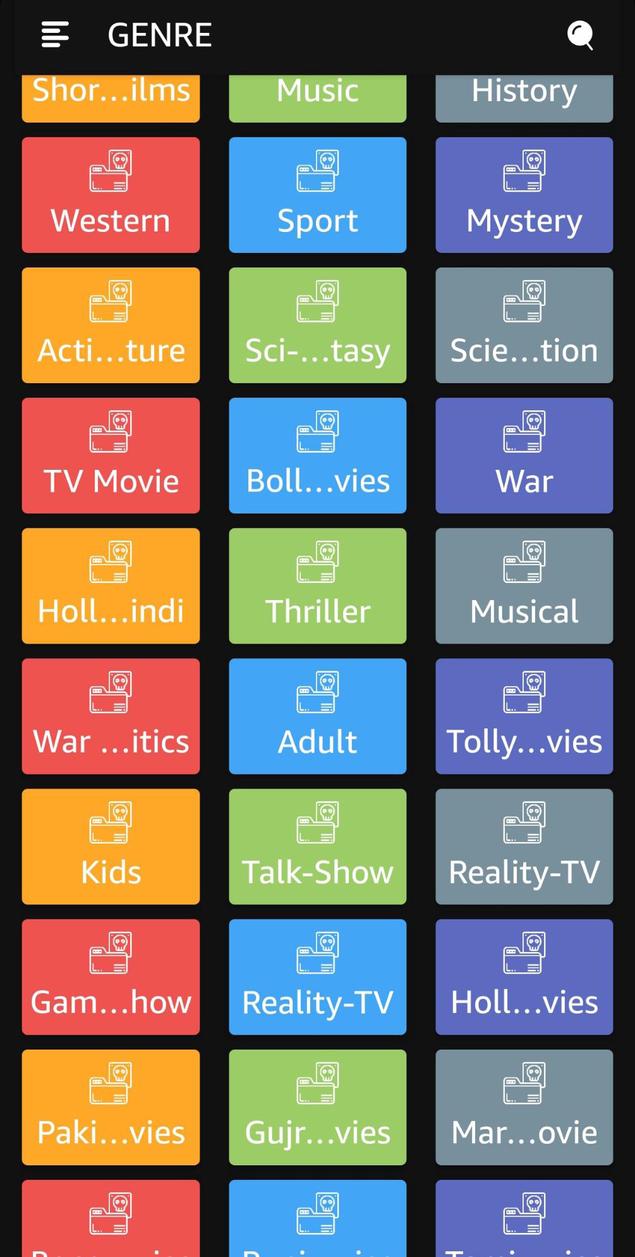Open the Paki...vies genre tile

pos(111,1107)
